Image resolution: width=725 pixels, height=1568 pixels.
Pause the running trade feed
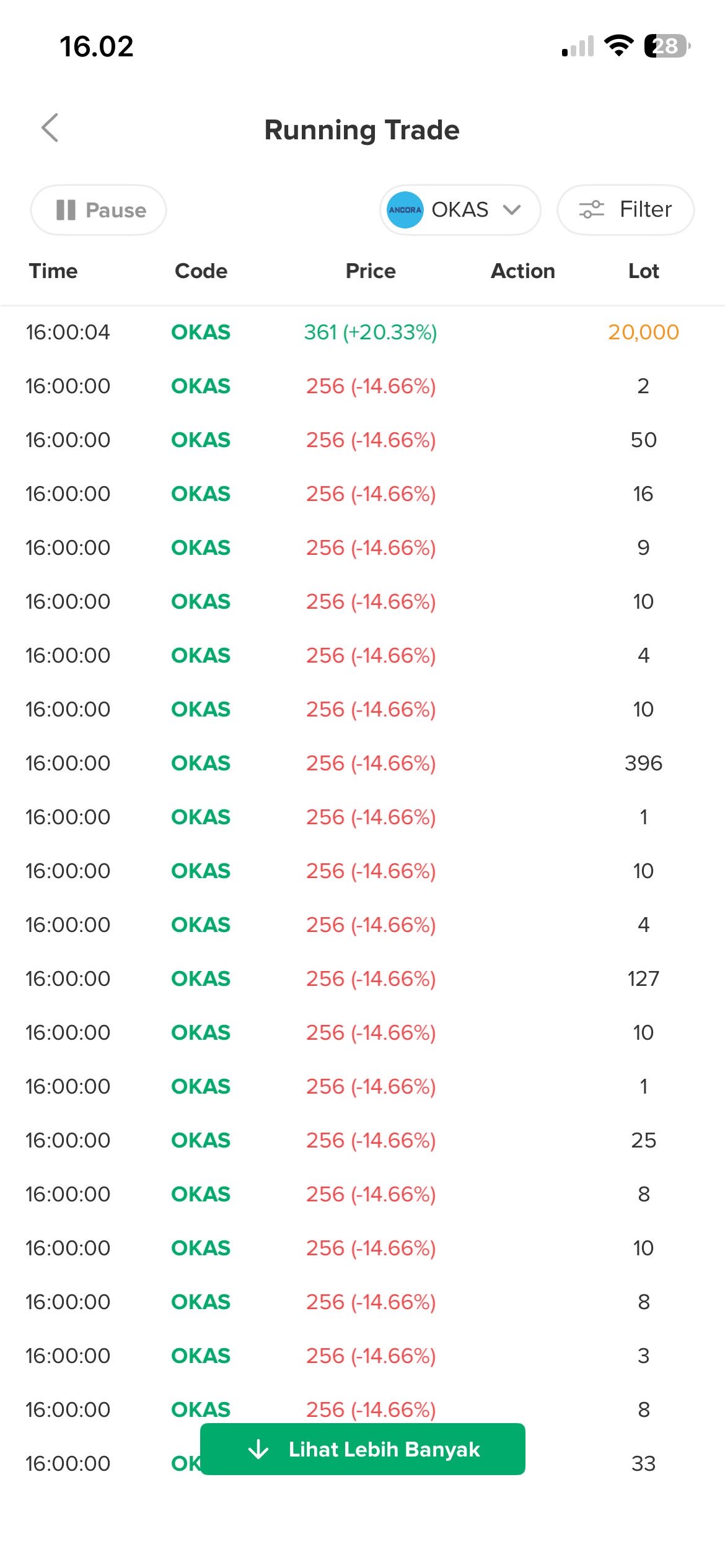pos(99,210)
